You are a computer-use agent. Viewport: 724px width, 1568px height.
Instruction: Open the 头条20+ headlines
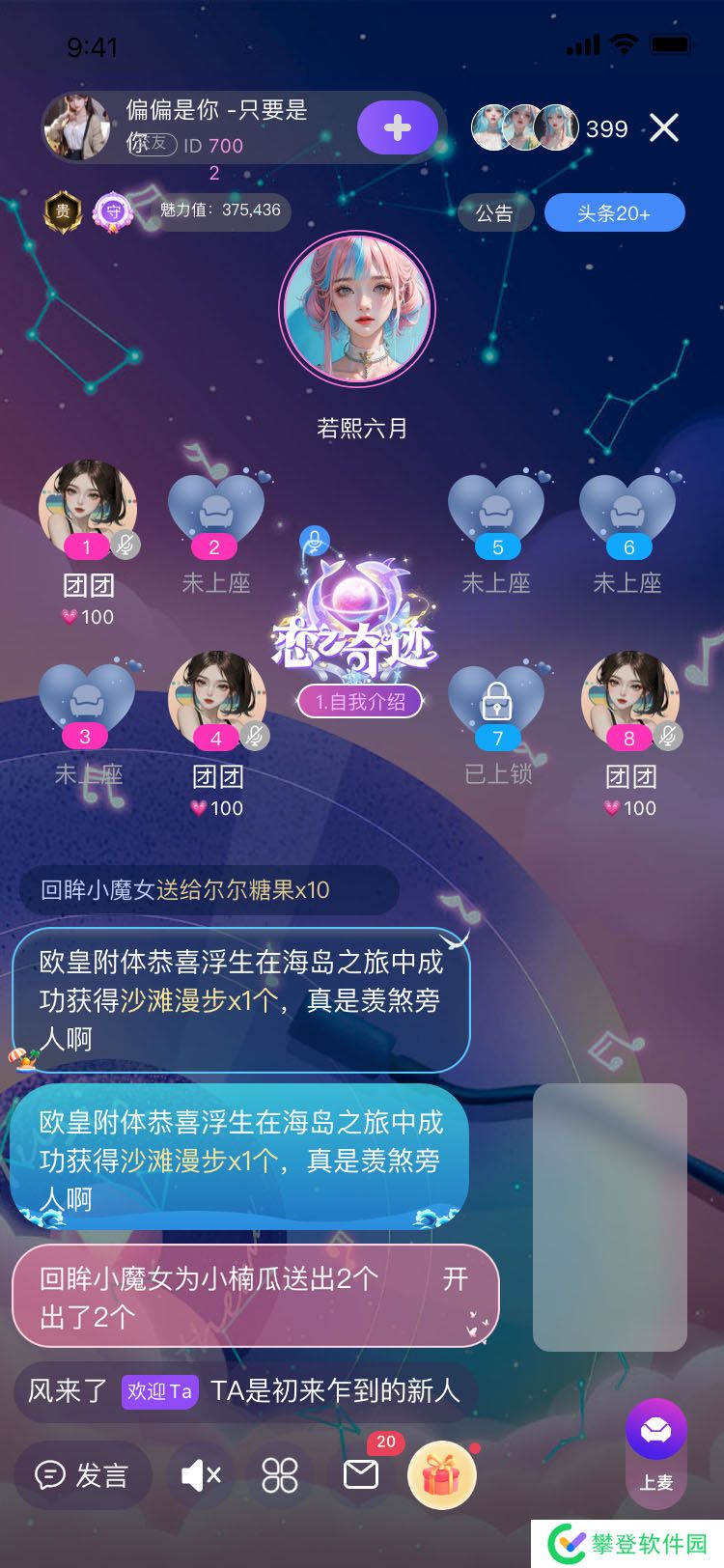(614, 212)
